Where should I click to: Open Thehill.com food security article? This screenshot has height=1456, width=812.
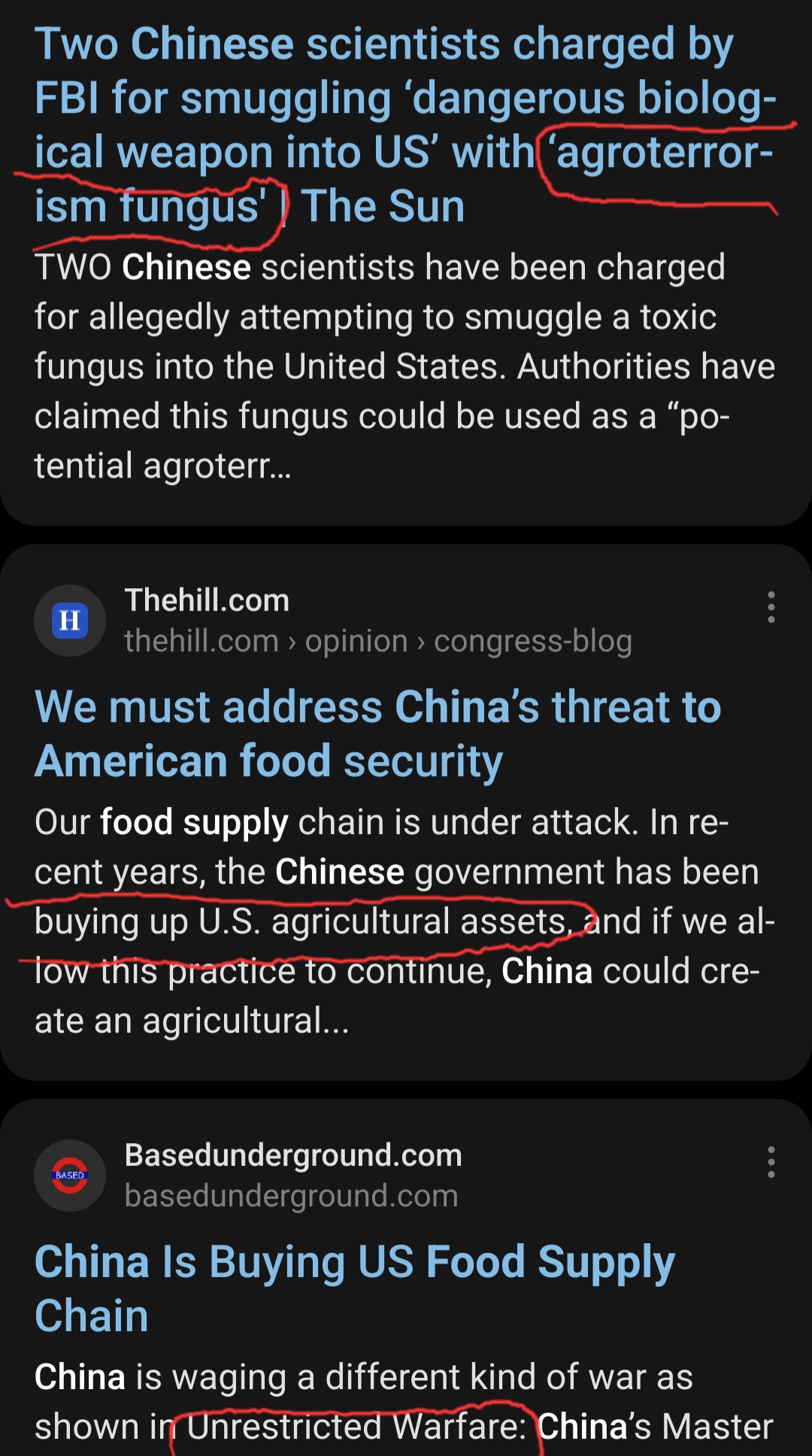(x=378, y=734)
